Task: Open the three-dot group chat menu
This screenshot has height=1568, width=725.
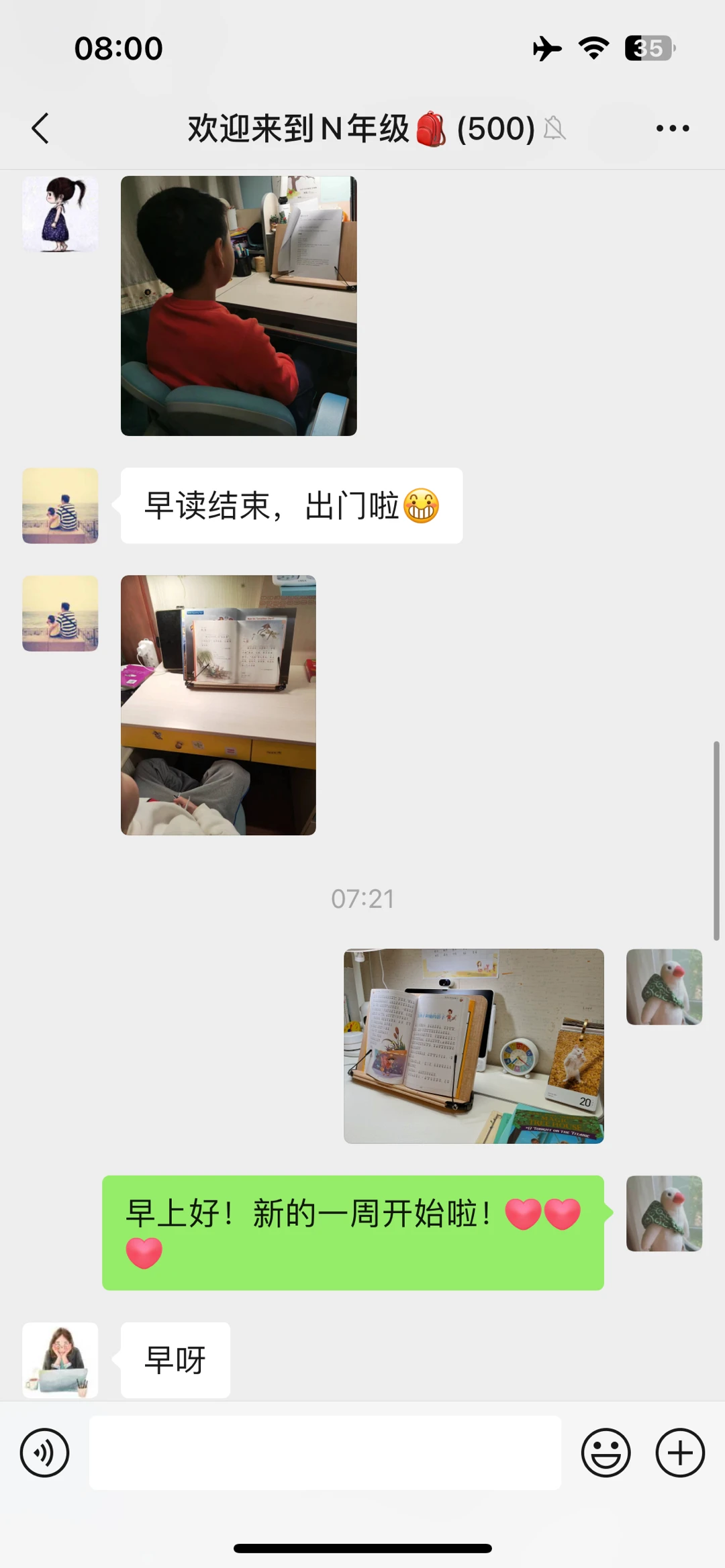Action: click(673, 128)
